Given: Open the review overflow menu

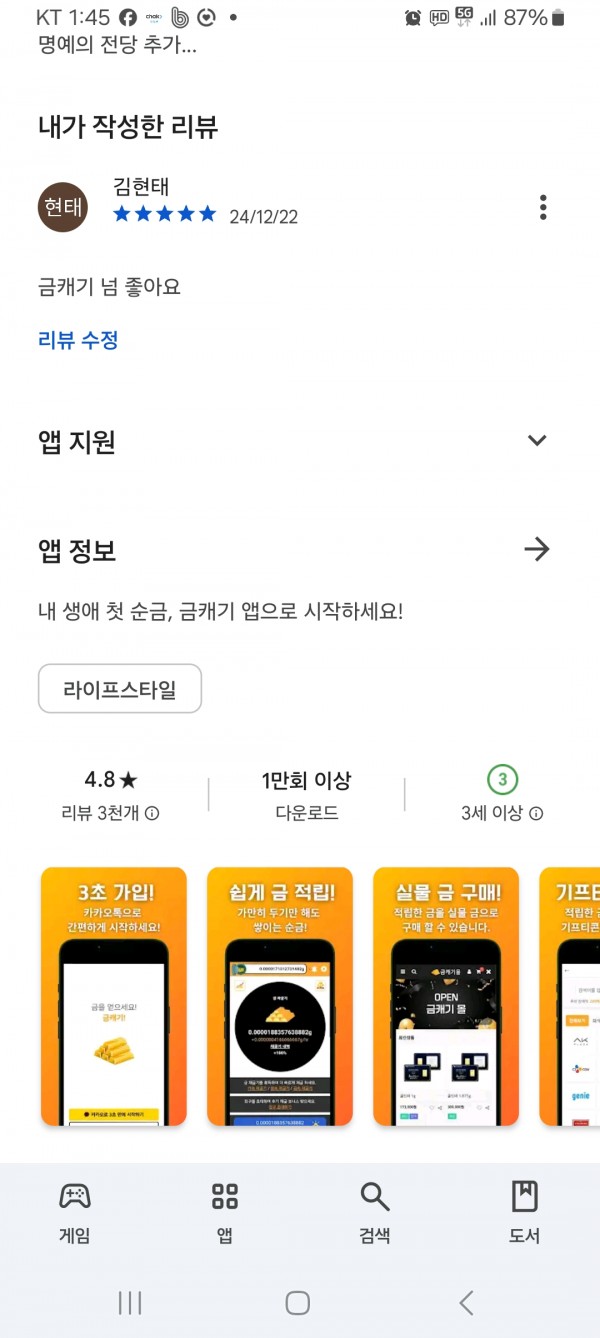Looking at the screenshot, I should pos(543,207).
